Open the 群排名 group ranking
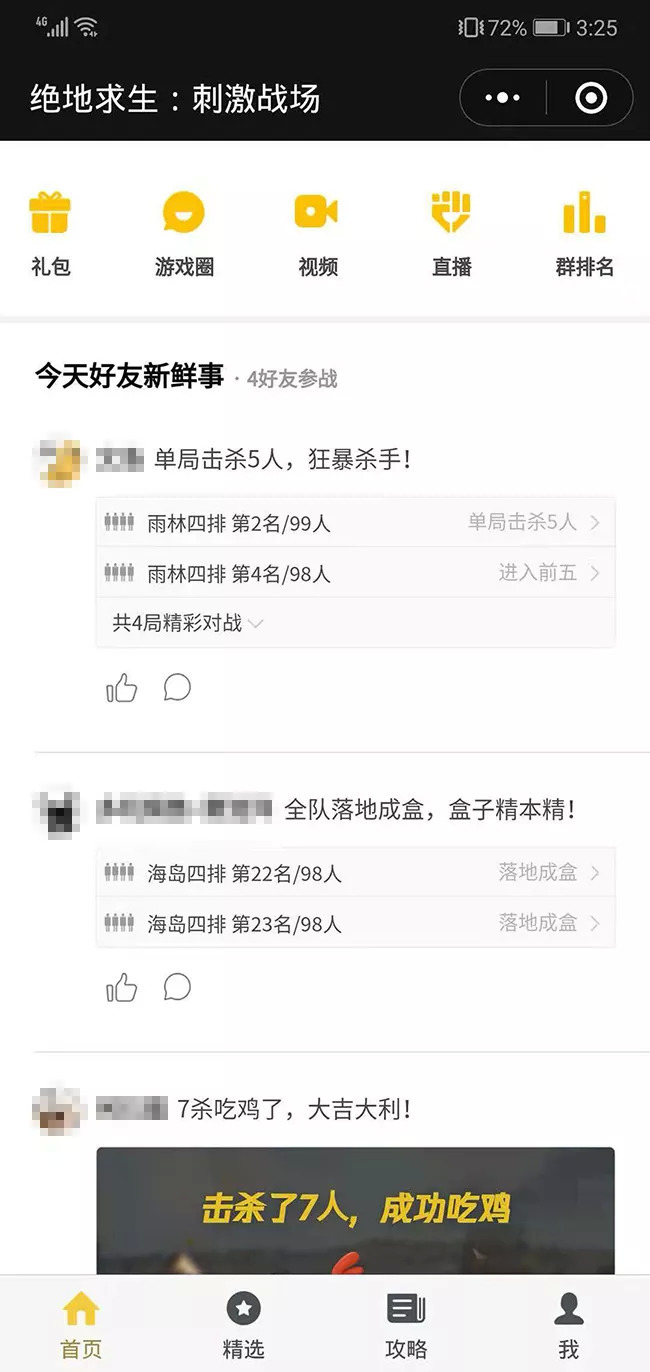This screenshot has height=1372, width=650. pyautogui.click(x=585, y=234)
